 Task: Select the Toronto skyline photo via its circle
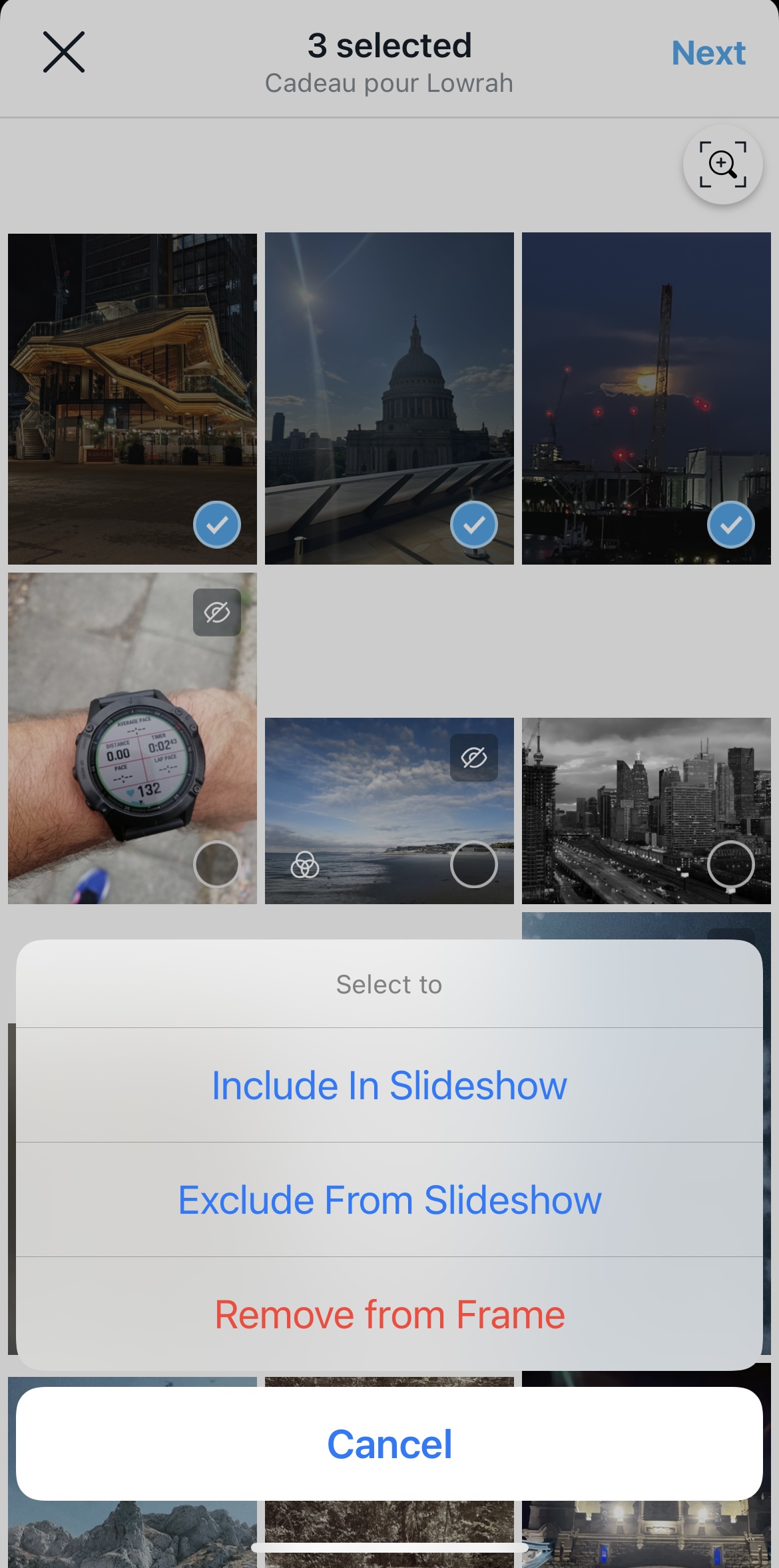(730, 864)
